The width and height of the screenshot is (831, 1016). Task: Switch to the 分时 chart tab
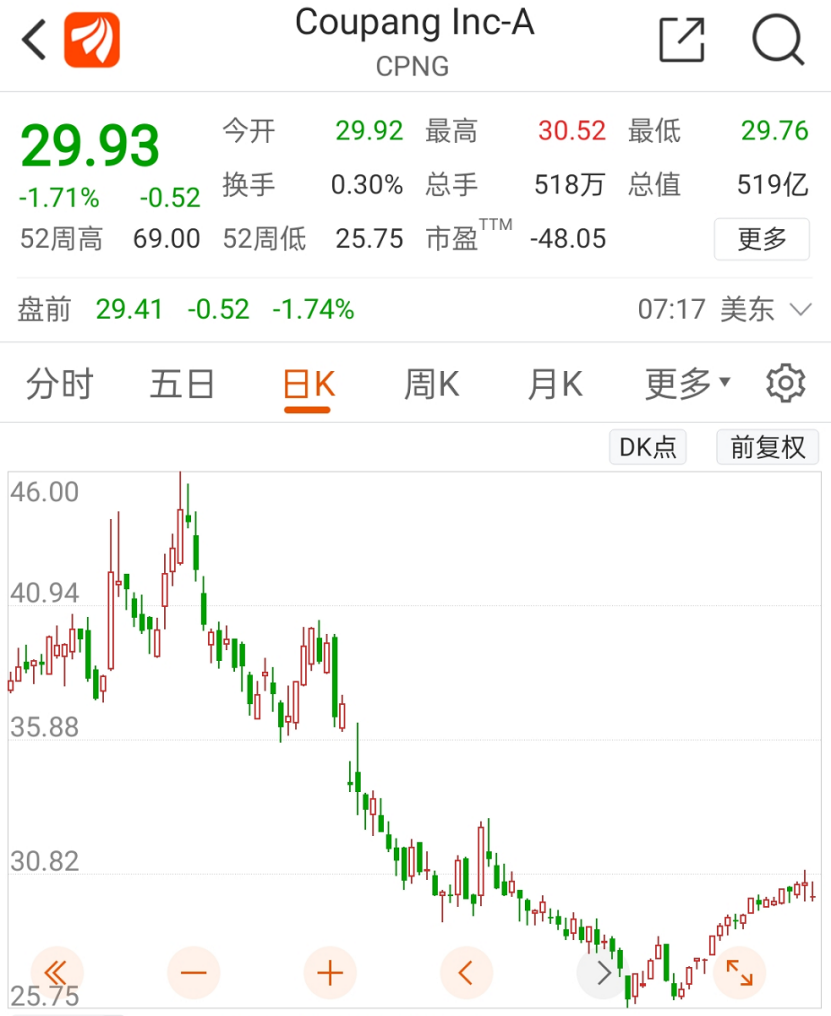tap(59, 384)
